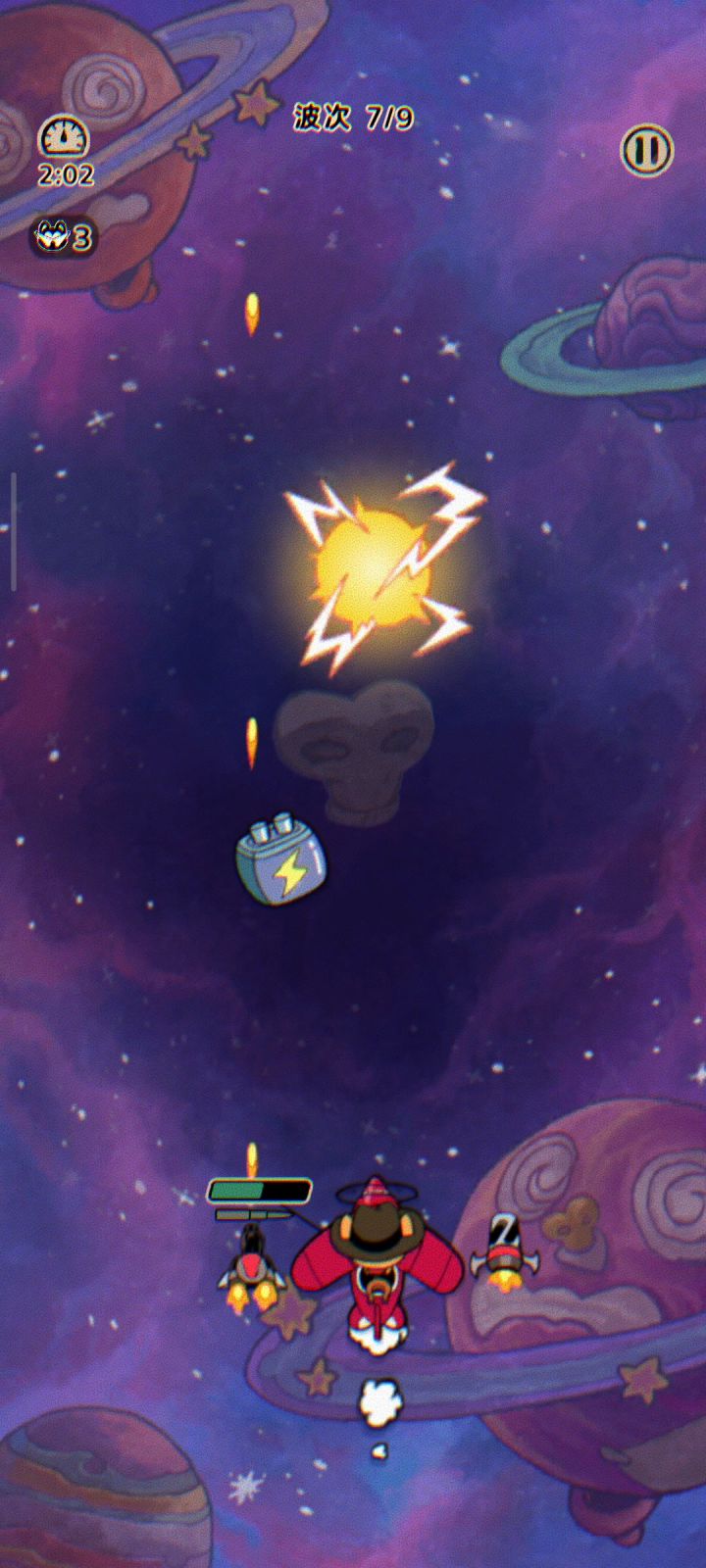Pause the game
706x1568 pixels.
click(x=647, y=150)
